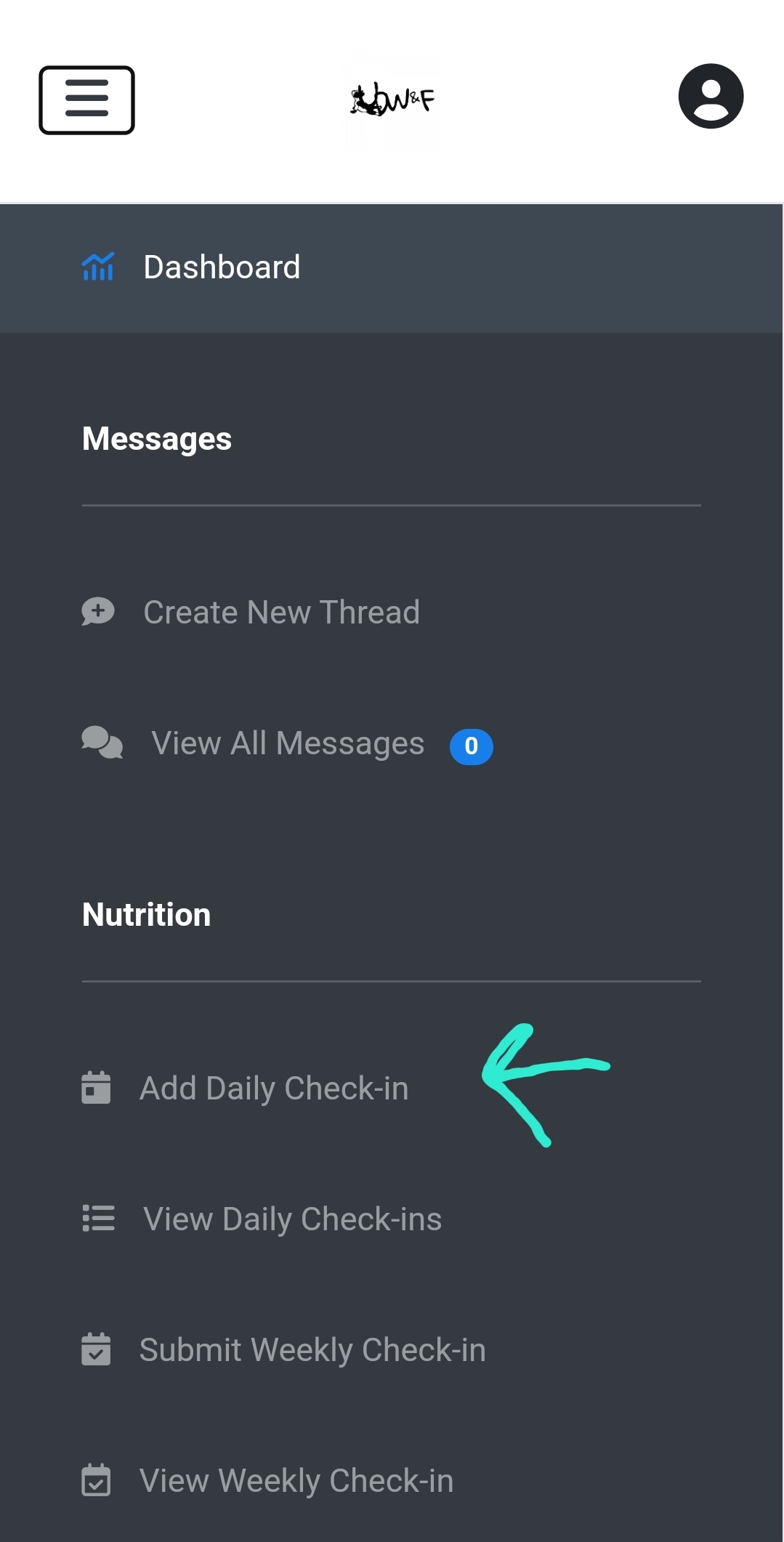Go to the Dashboard
The width and height of the screenshot is (784, 1542).
pos(391,267)
